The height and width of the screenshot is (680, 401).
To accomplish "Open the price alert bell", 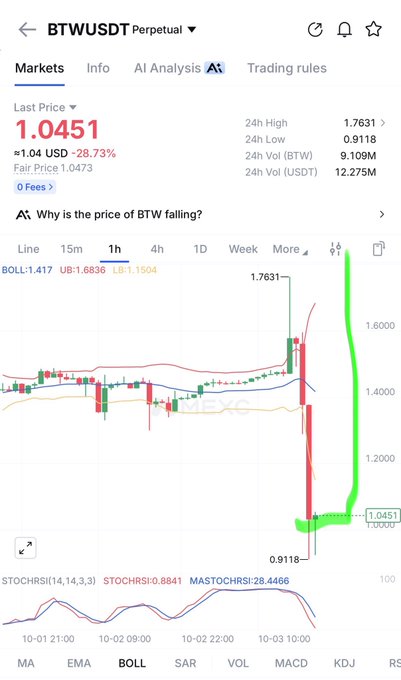I will coord(344,29).
